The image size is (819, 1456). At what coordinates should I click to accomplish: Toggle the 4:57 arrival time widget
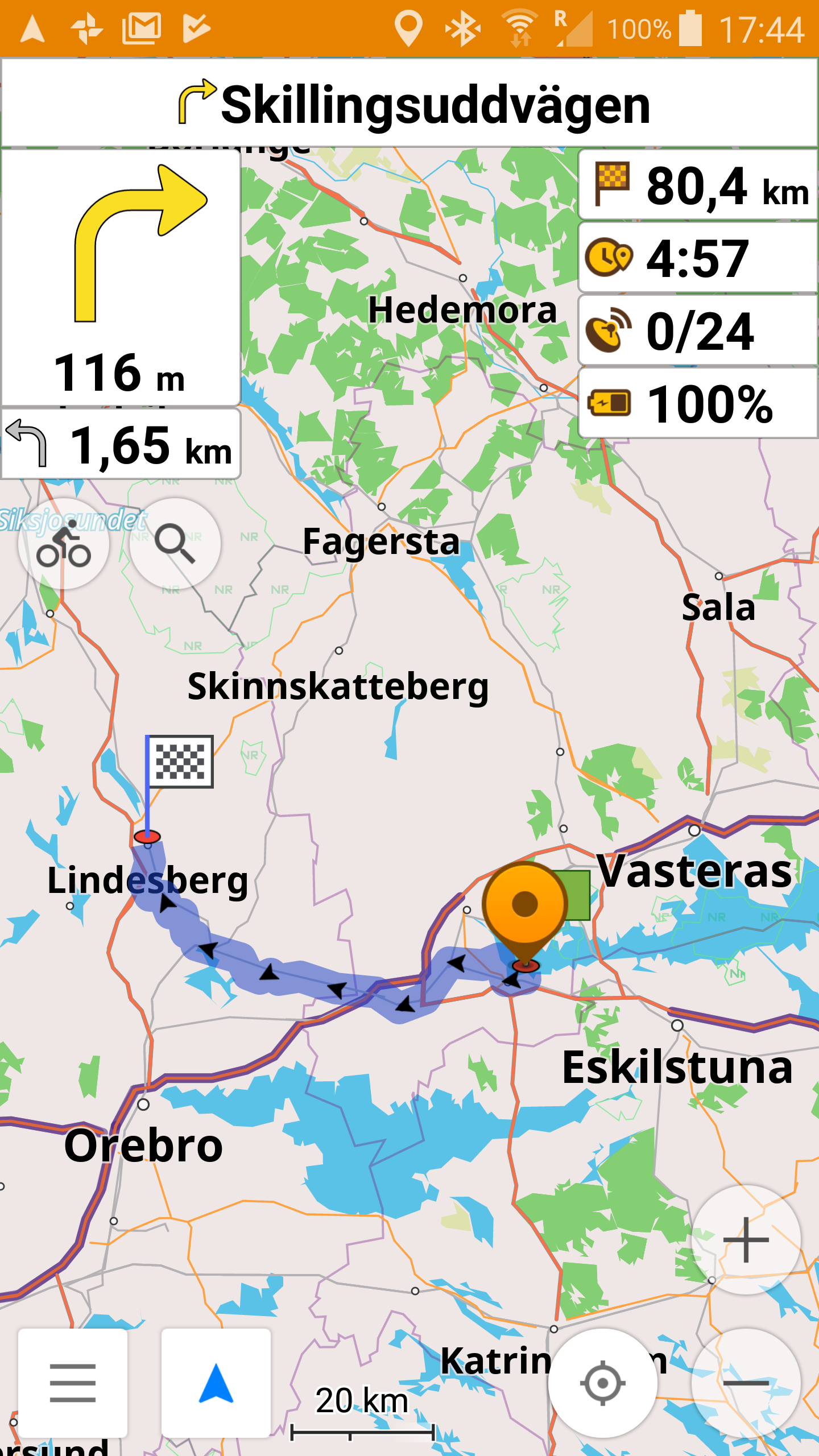point(698,258)
